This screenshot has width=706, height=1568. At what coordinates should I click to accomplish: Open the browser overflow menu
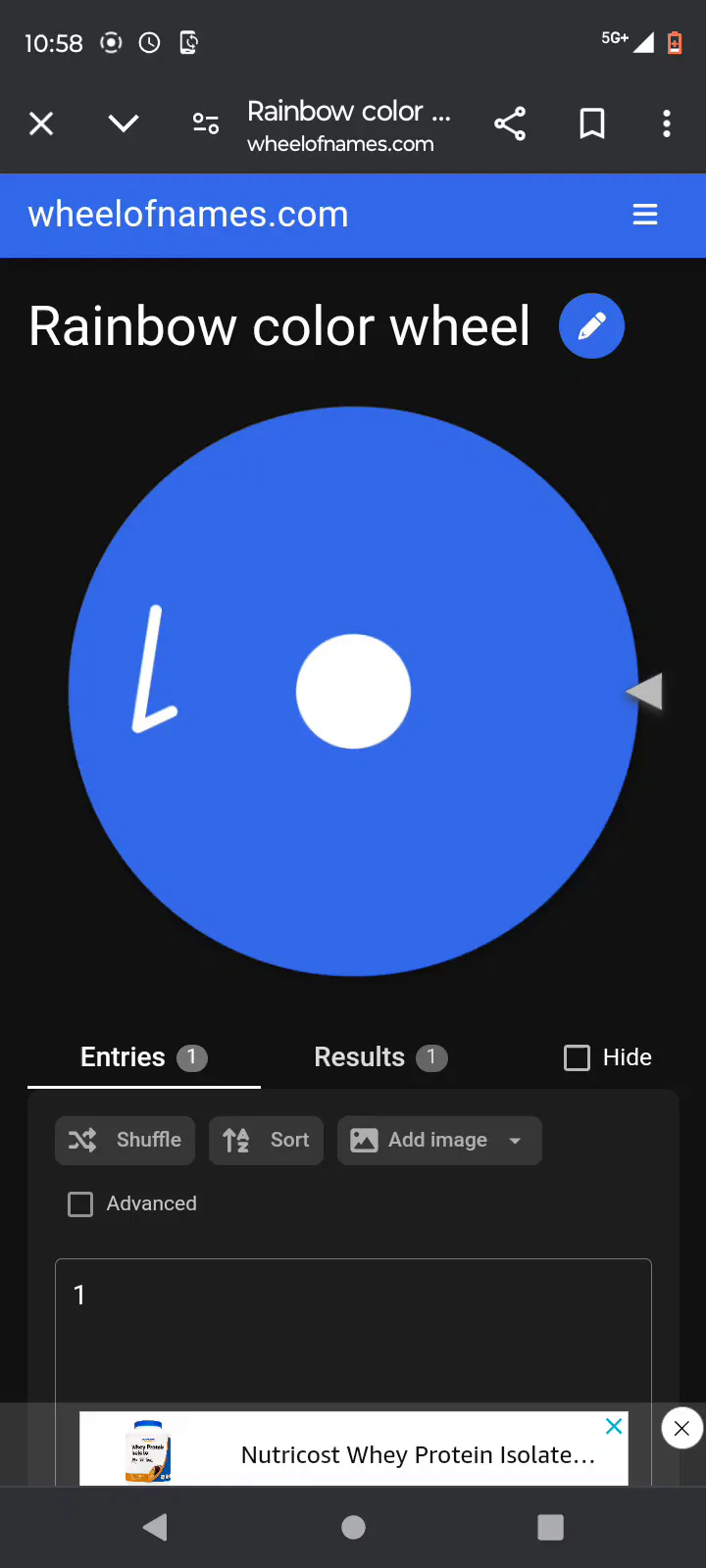667,123
